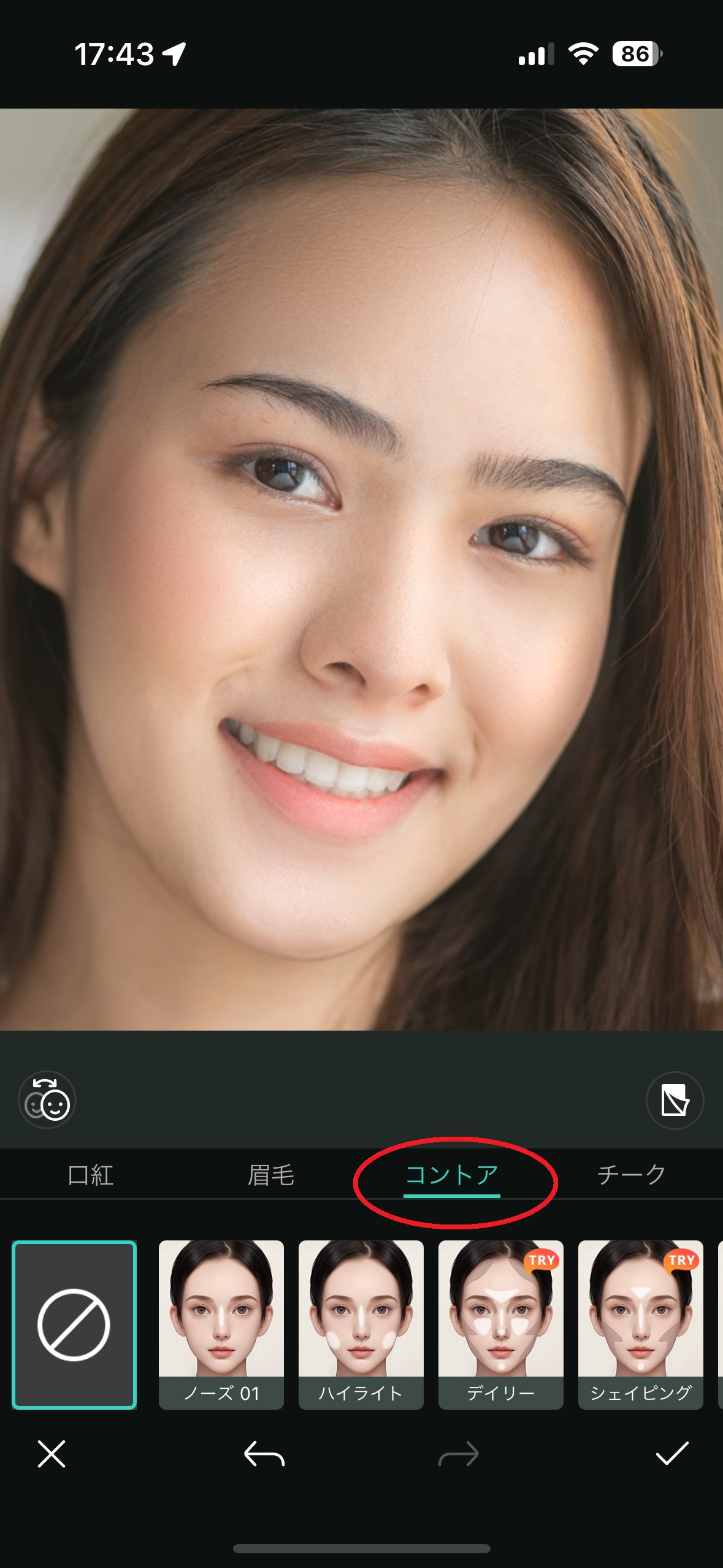Screen dimensions: 723x1568
Task: Tap the face switch icon
Action: [47, 1101]
